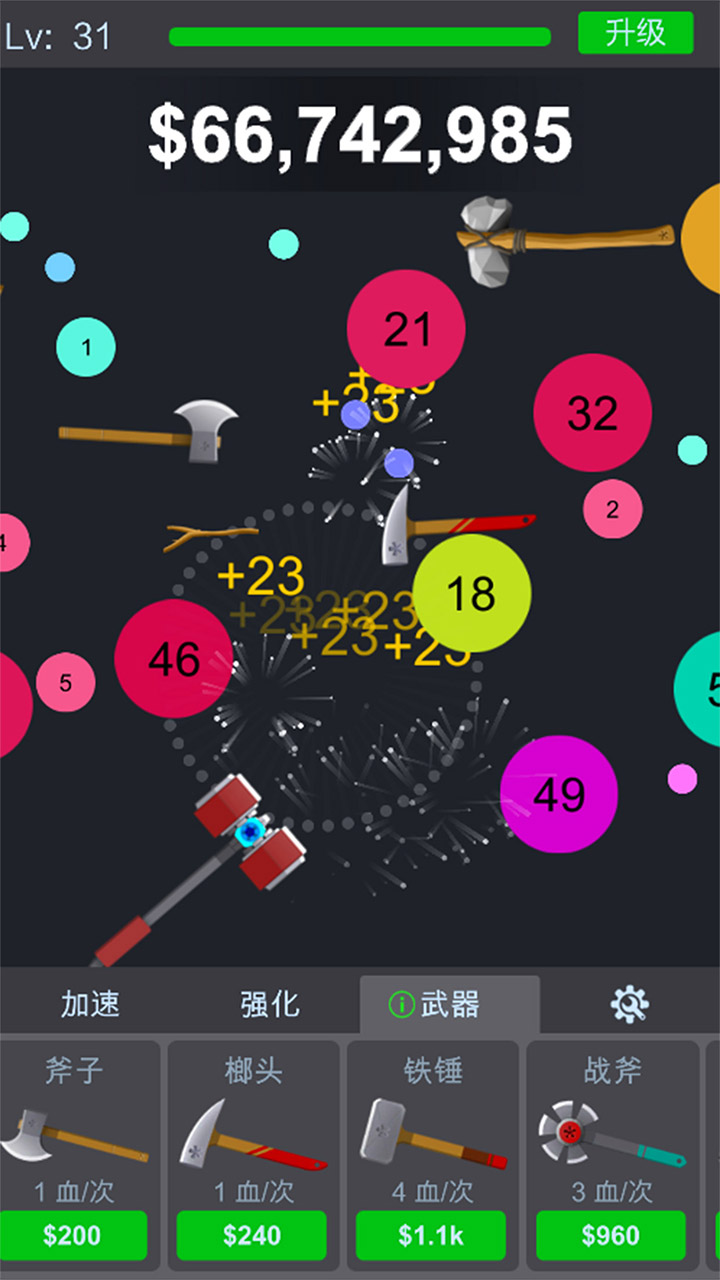720x1280 pixels.
Task: Purchase the 战斧 for $960
Action: point(610,1236)
